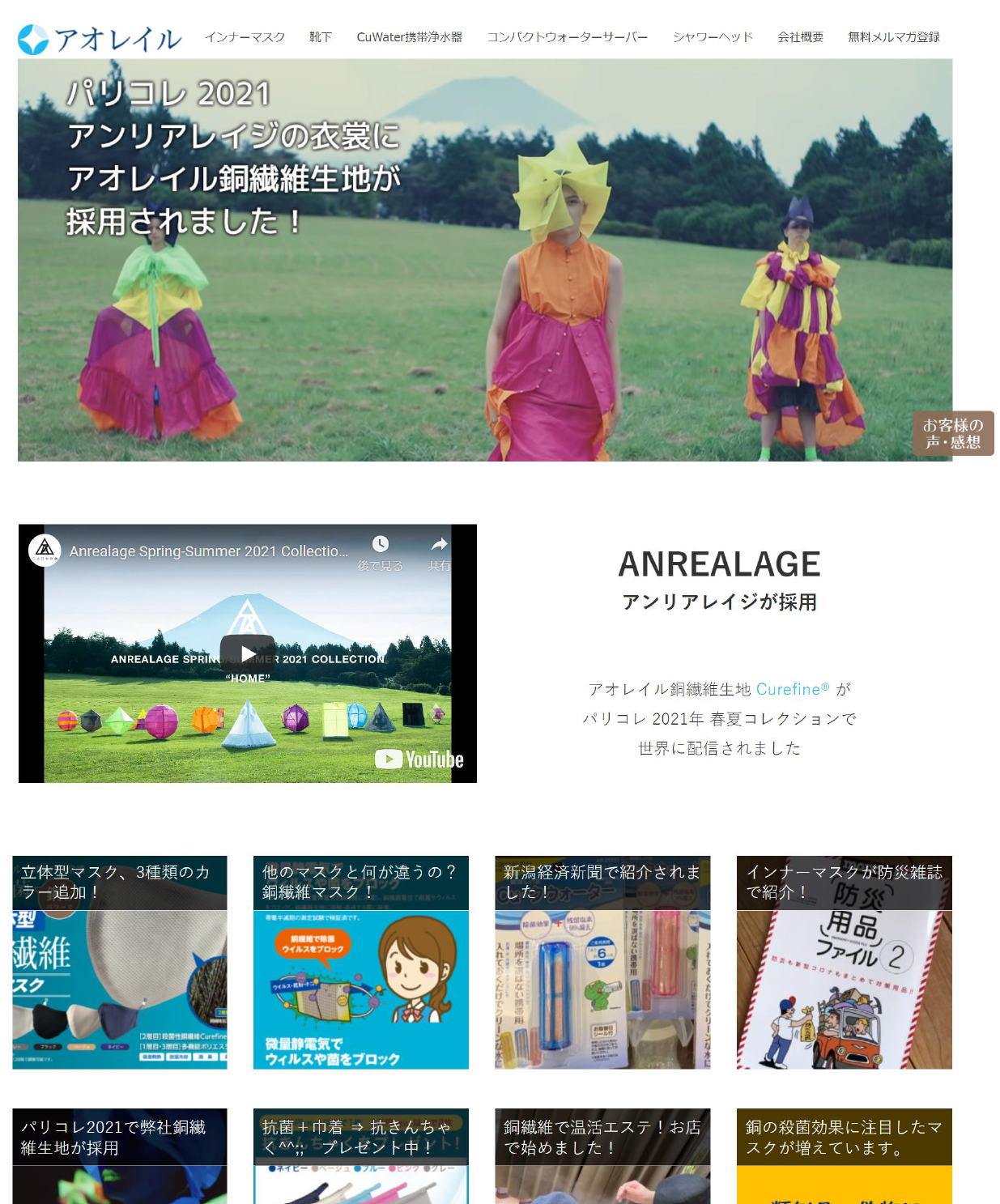This screenshot has width=1000, height=1204.
Task: Play the Anrealage YouTube video
Action: (x=248, y=653)
